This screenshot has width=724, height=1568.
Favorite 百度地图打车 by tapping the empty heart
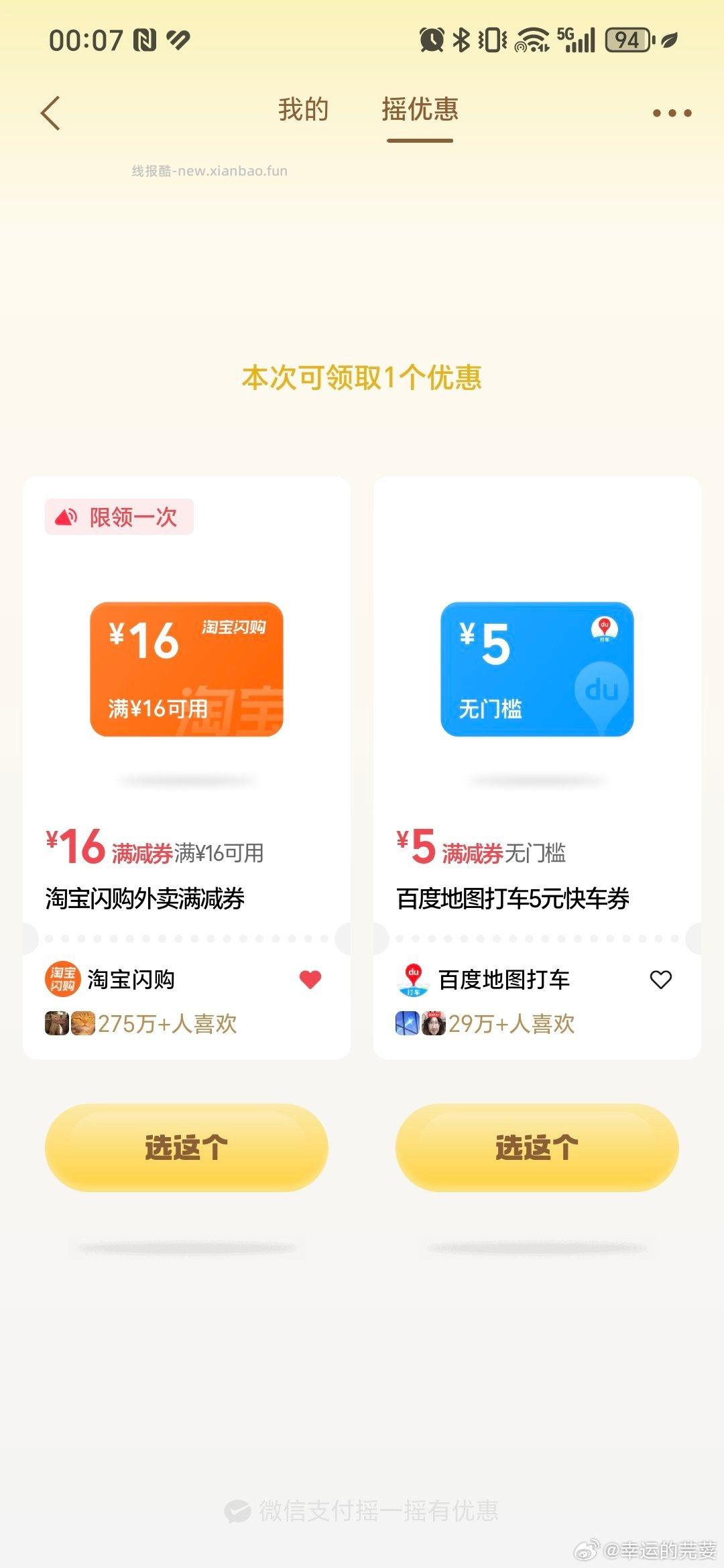pos(660,979)
